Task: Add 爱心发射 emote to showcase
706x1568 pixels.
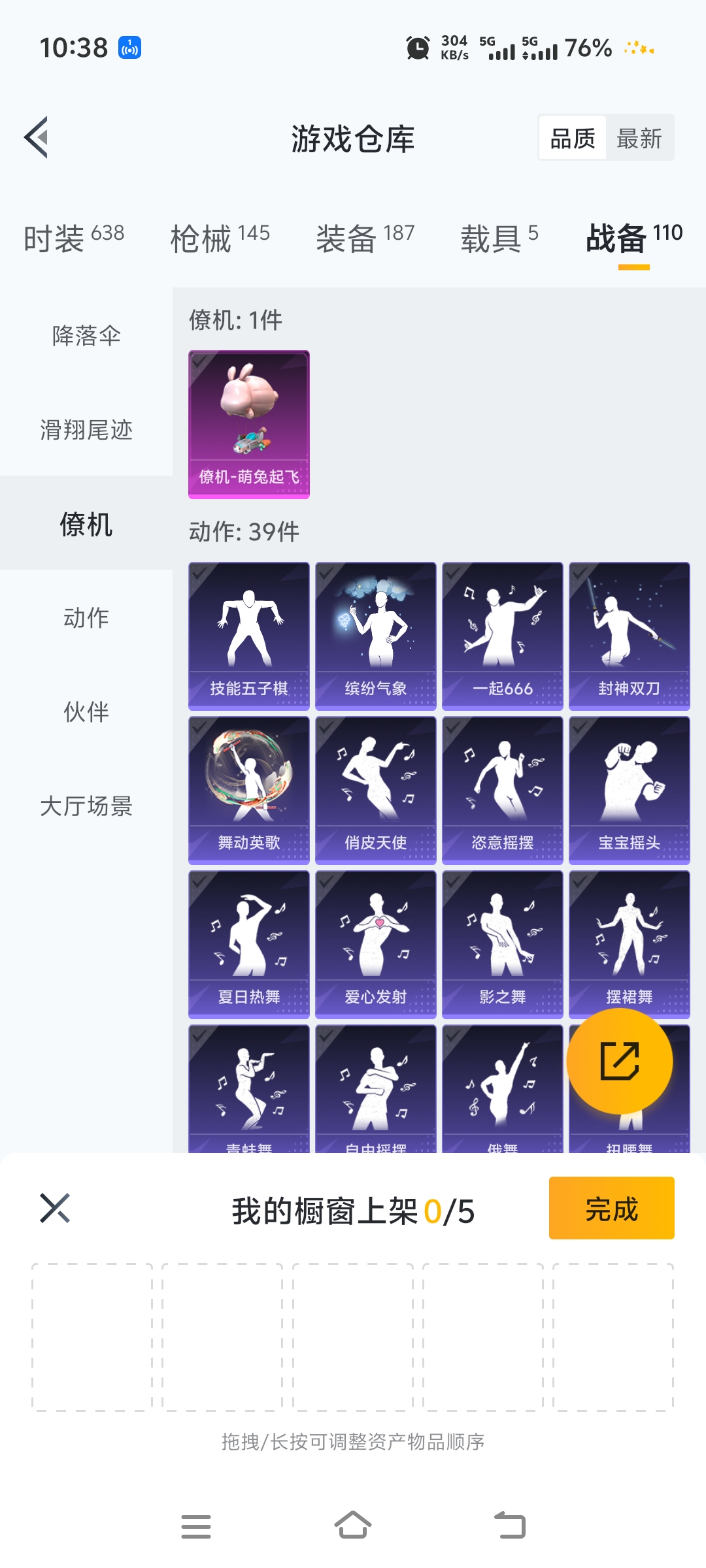Action: pyautogui.click(x=376, y=944)
